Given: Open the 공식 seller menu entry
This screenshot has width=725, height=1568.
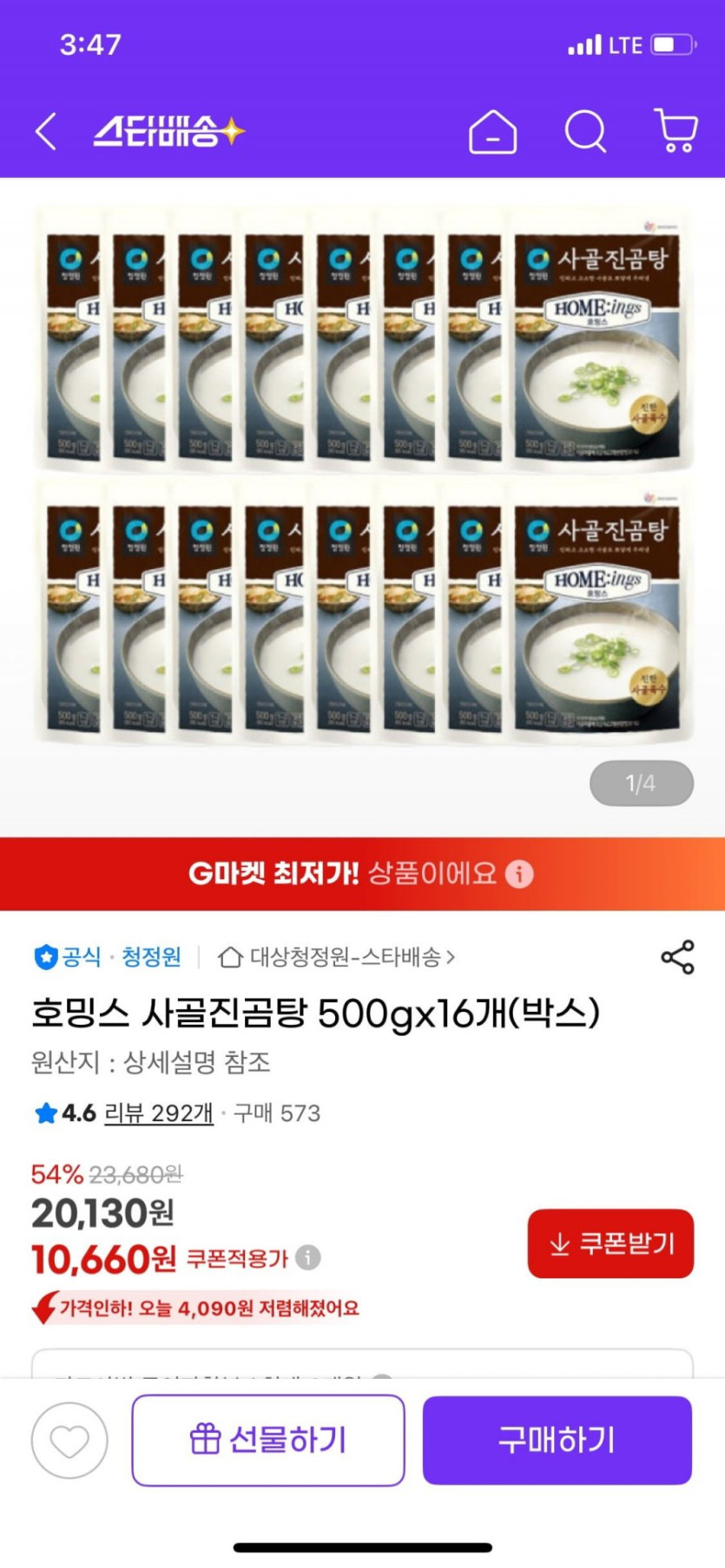Looking at the screenshot, I should (x=80, y=955).
